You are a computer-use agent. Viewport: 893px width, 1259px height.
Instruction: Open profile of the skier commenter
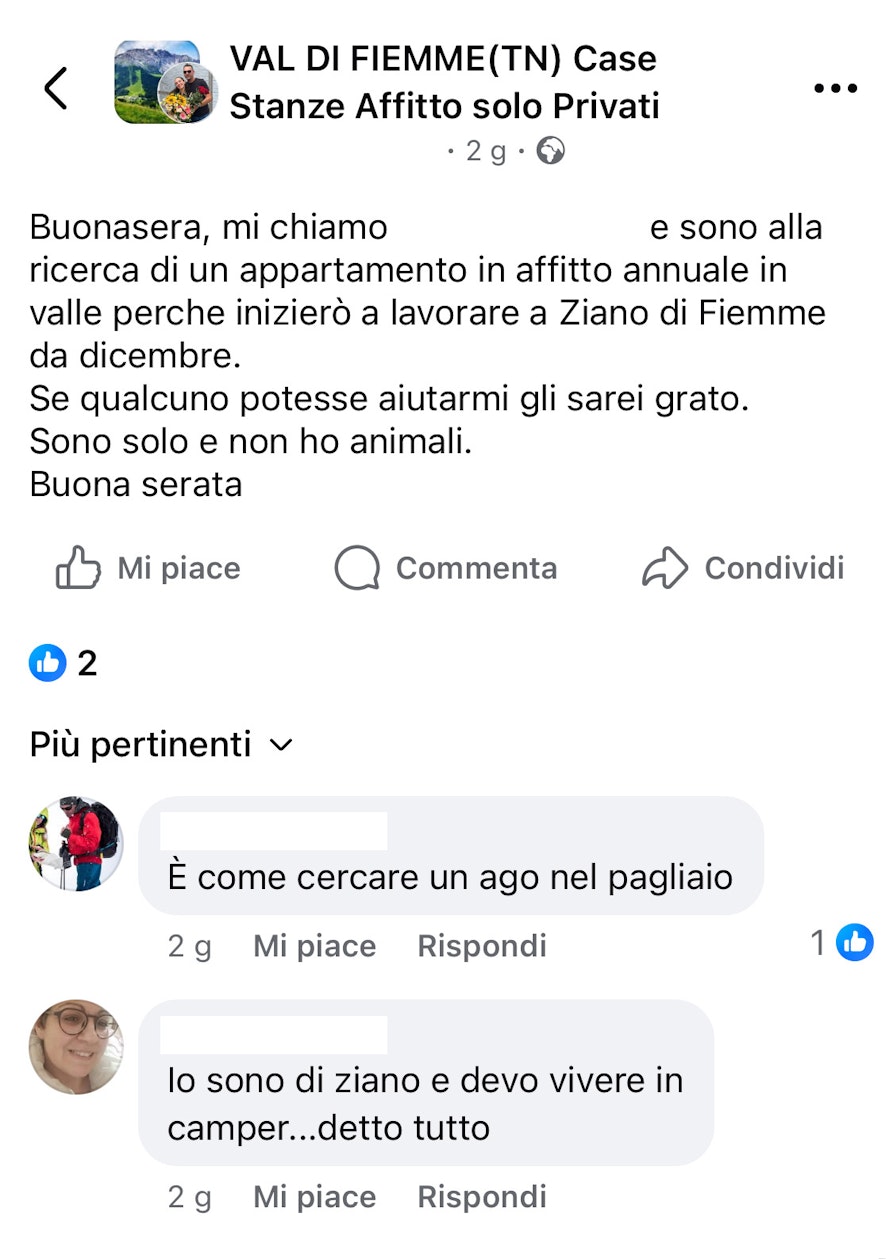[x=76, y=845]
